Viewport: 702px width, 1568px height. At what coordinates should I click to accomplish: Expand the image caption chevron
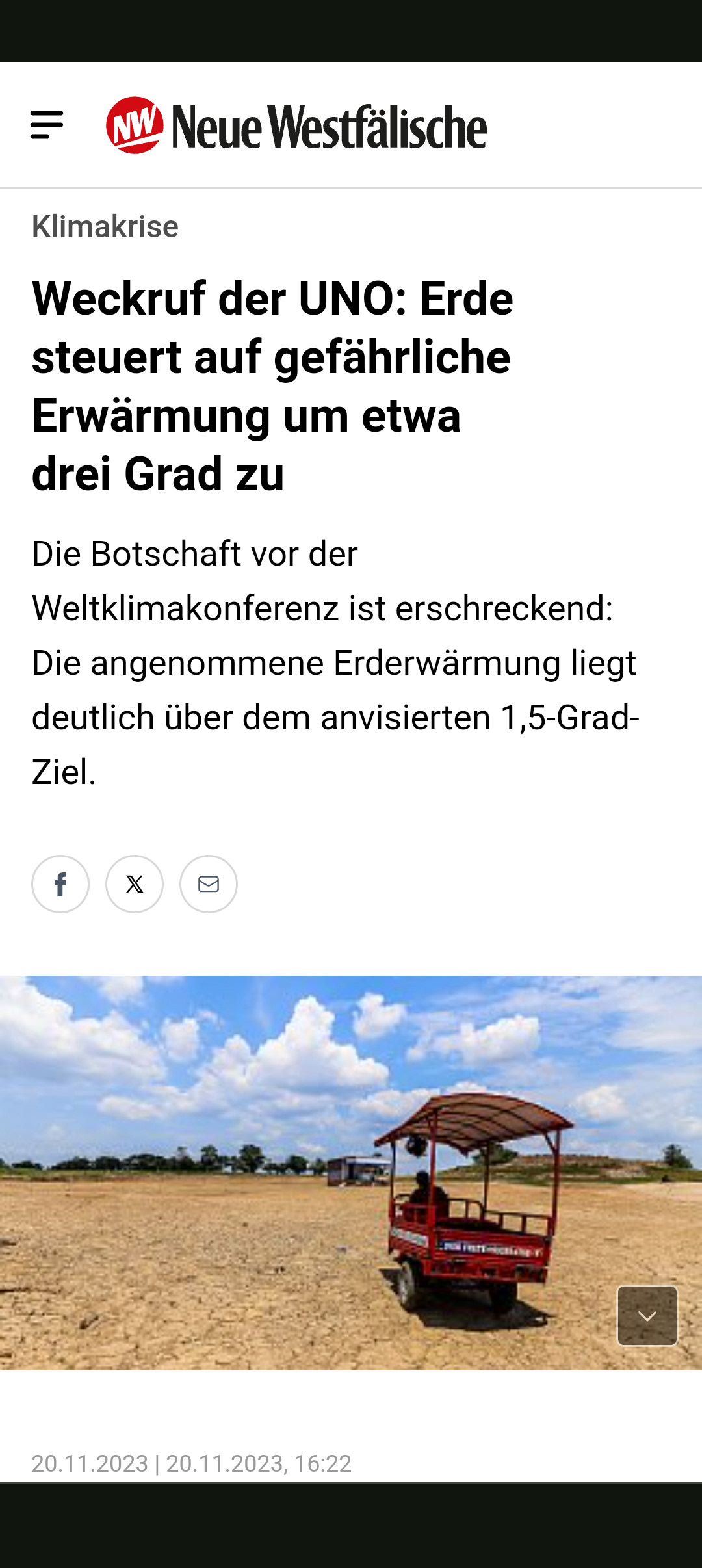coord(647,1316)
